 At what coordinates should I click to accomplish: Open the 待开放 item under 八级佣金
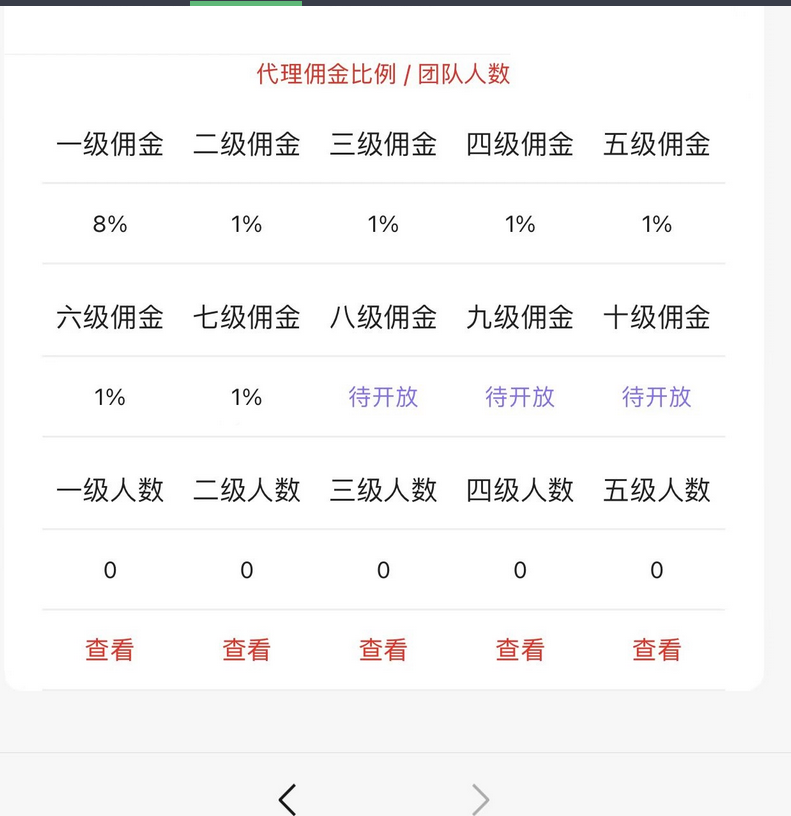(383, 397)
